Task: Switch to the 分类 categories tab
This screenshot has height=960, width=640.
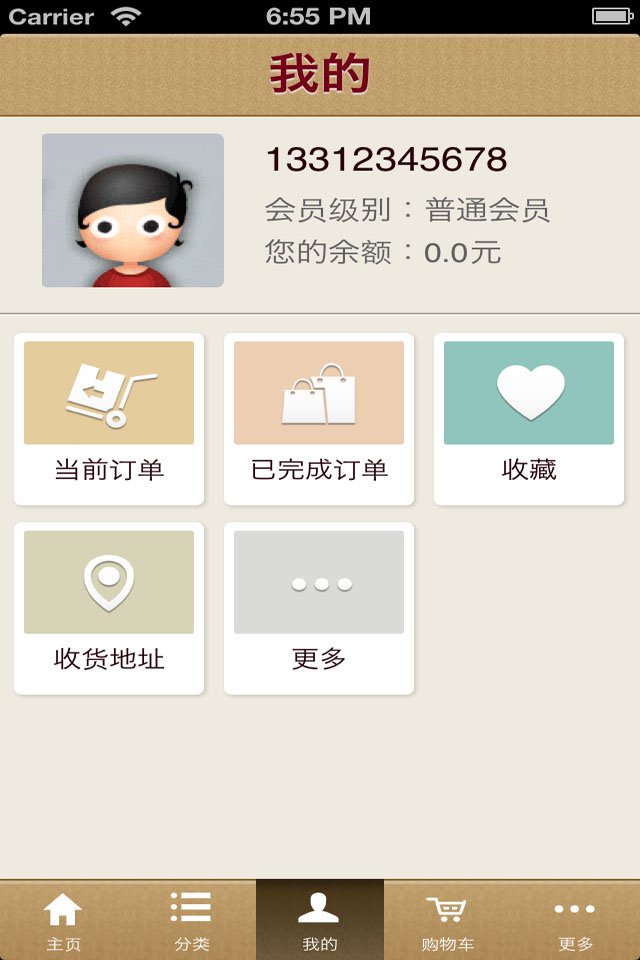Action: [192, 920]
